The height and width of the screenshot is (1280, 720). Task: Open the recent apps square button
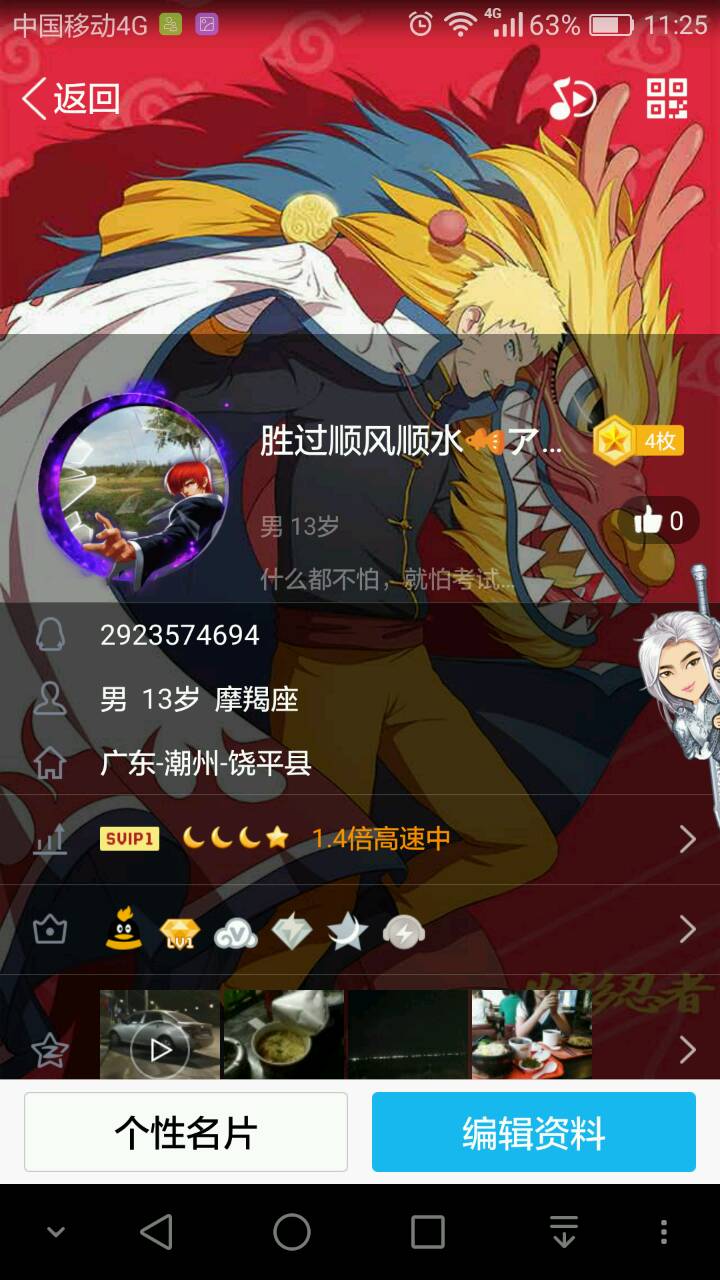point(428,1232)
